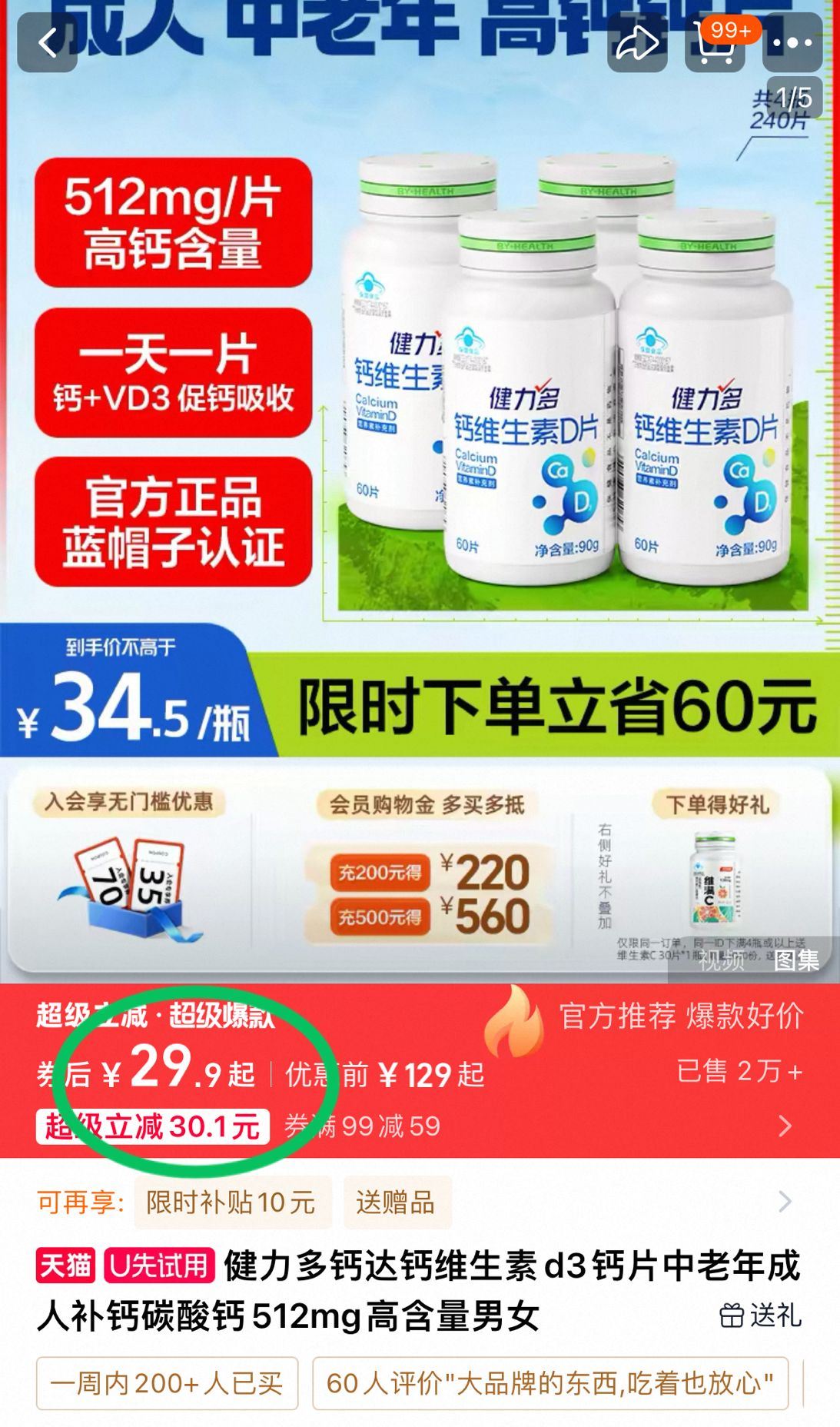Open the shopping cart
Viewport: 840px width, 1427px height.
pyautogui.click(x=715, y=42)
